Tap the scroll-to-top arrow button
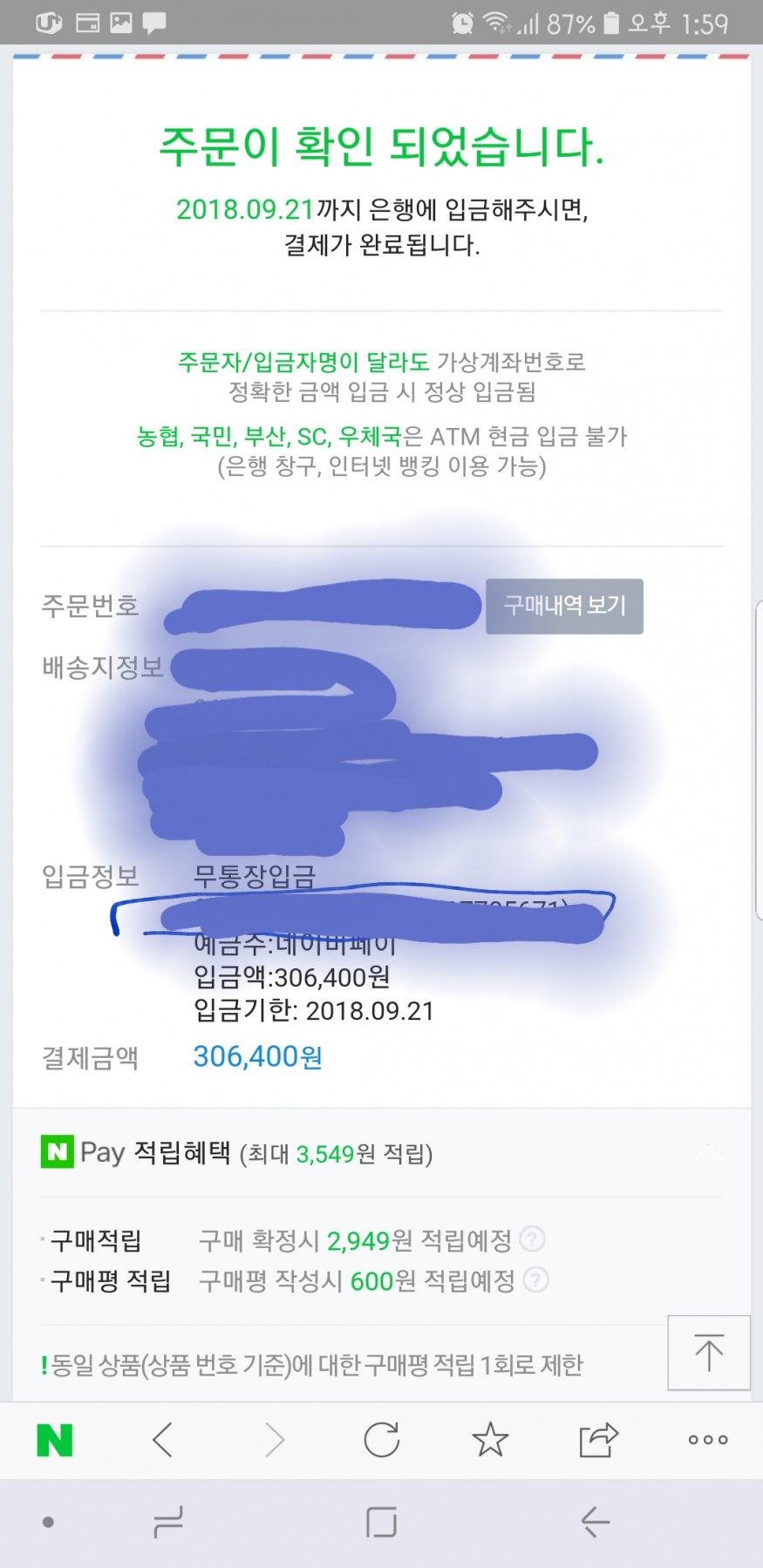763x1568 pixels. pos(708,1352)
